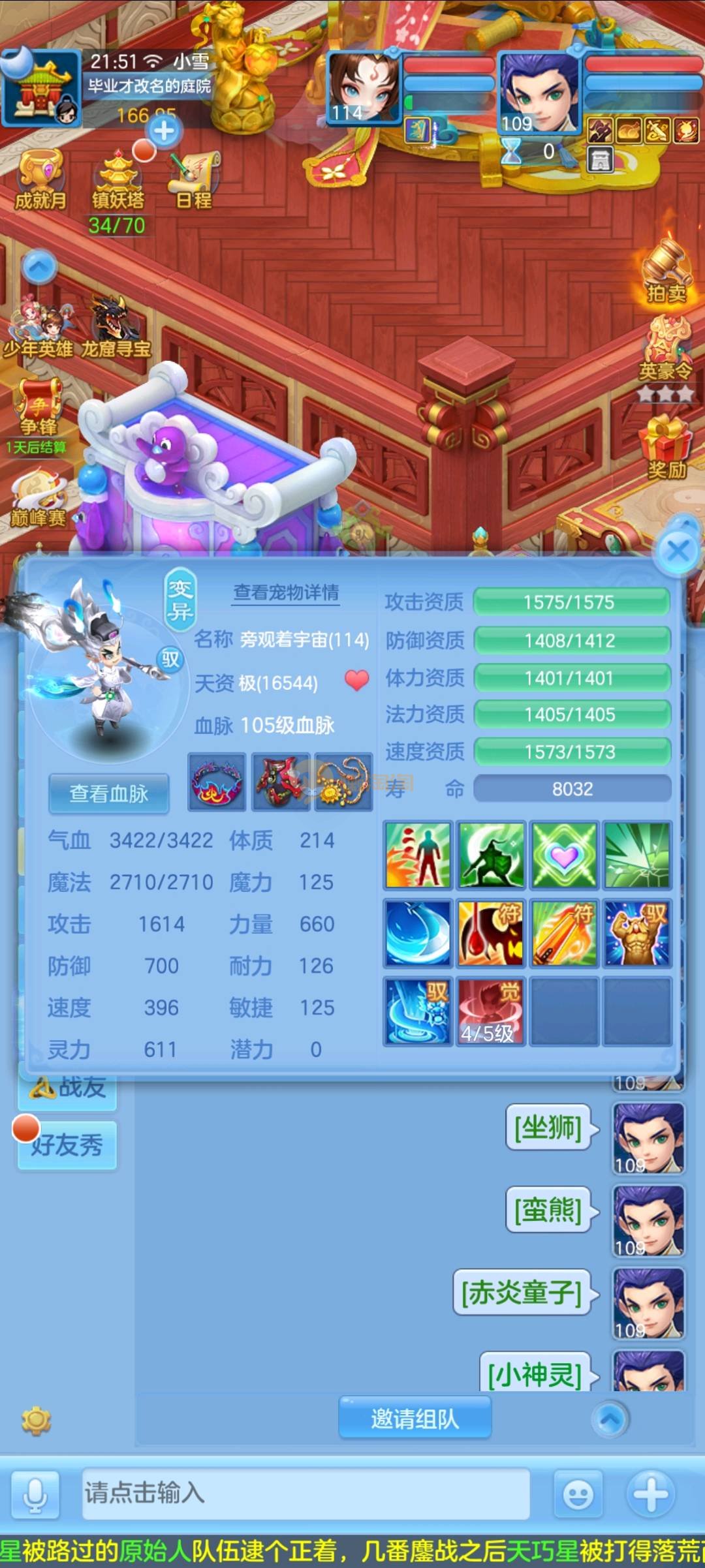Open the 龙窟寻宝 event
Screen dimensions: 705x1568
(x=116, y=327)
